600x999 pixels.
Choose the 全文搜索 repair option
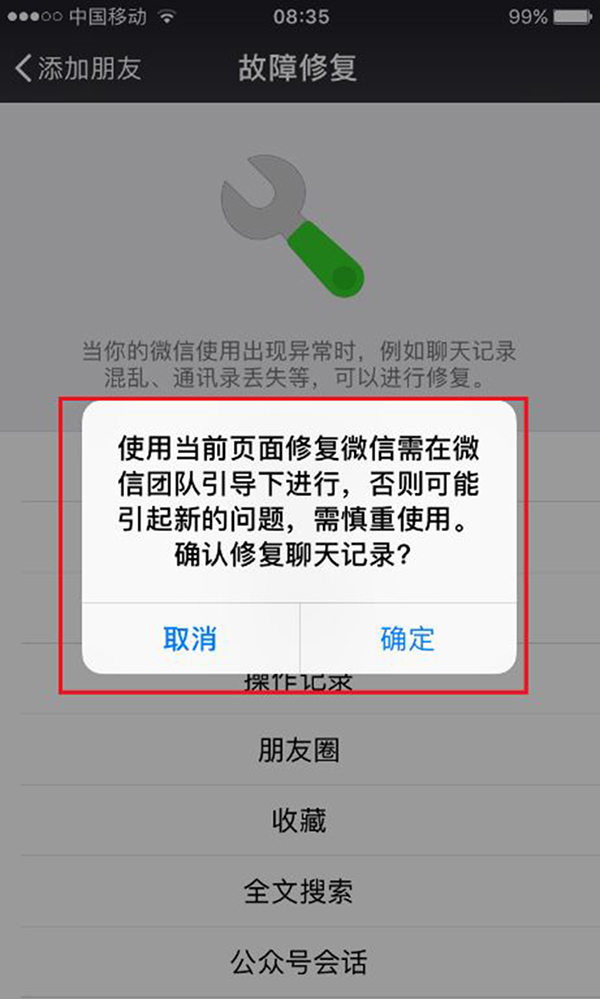299,891
